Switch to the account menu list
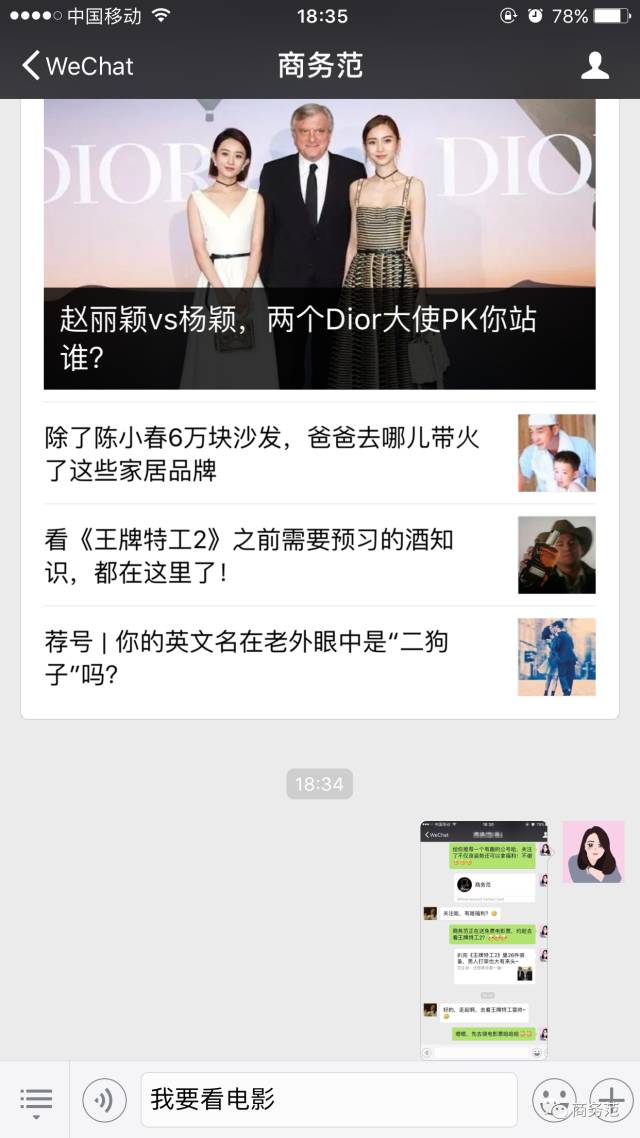 coord(35,1101)
